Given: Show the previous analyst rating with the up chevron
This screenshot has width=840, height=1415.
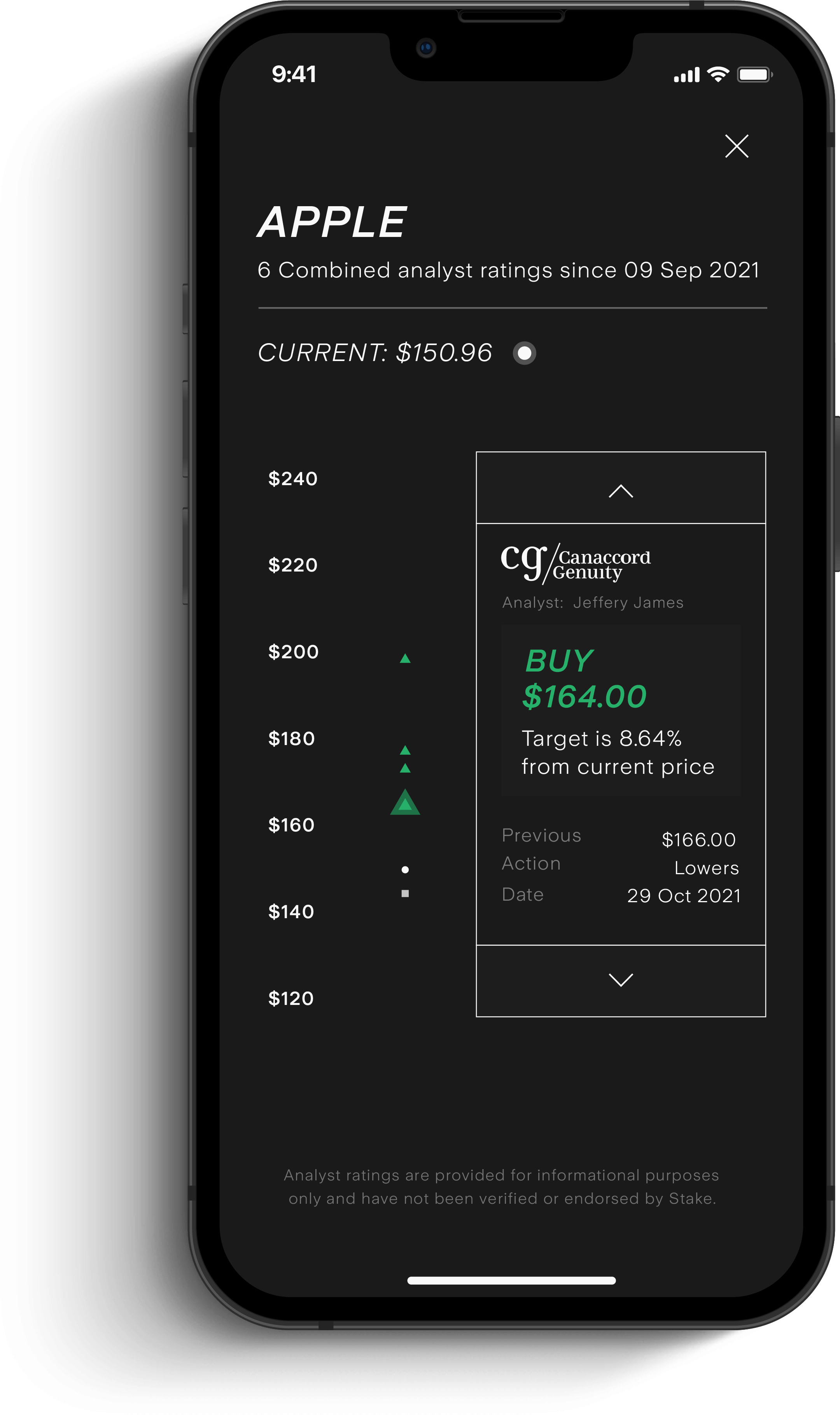Looking at the screenshot, I should point(620,490).
